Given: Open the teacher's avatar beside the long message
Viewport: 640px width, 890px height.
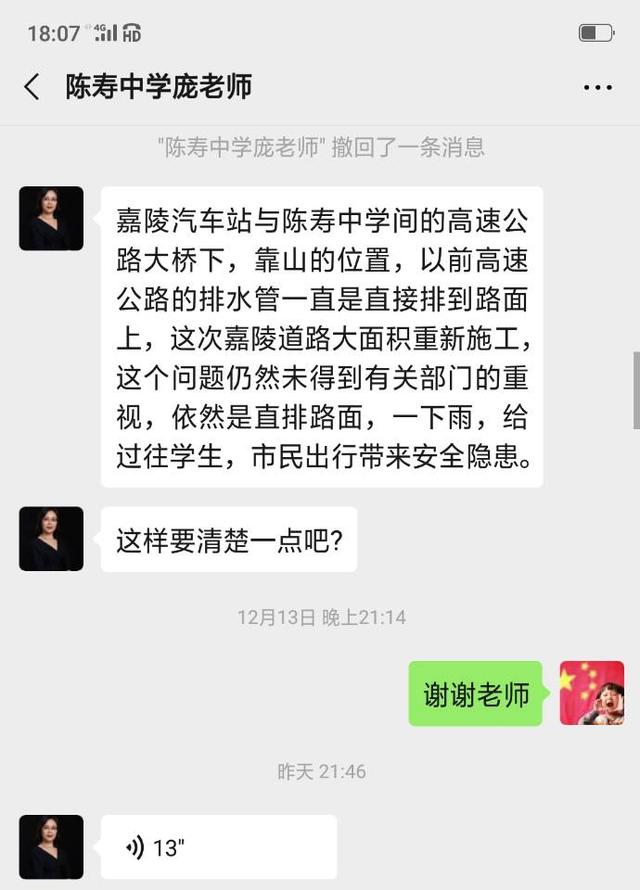Looking at the screenshot, I should [x=51, y=218].
